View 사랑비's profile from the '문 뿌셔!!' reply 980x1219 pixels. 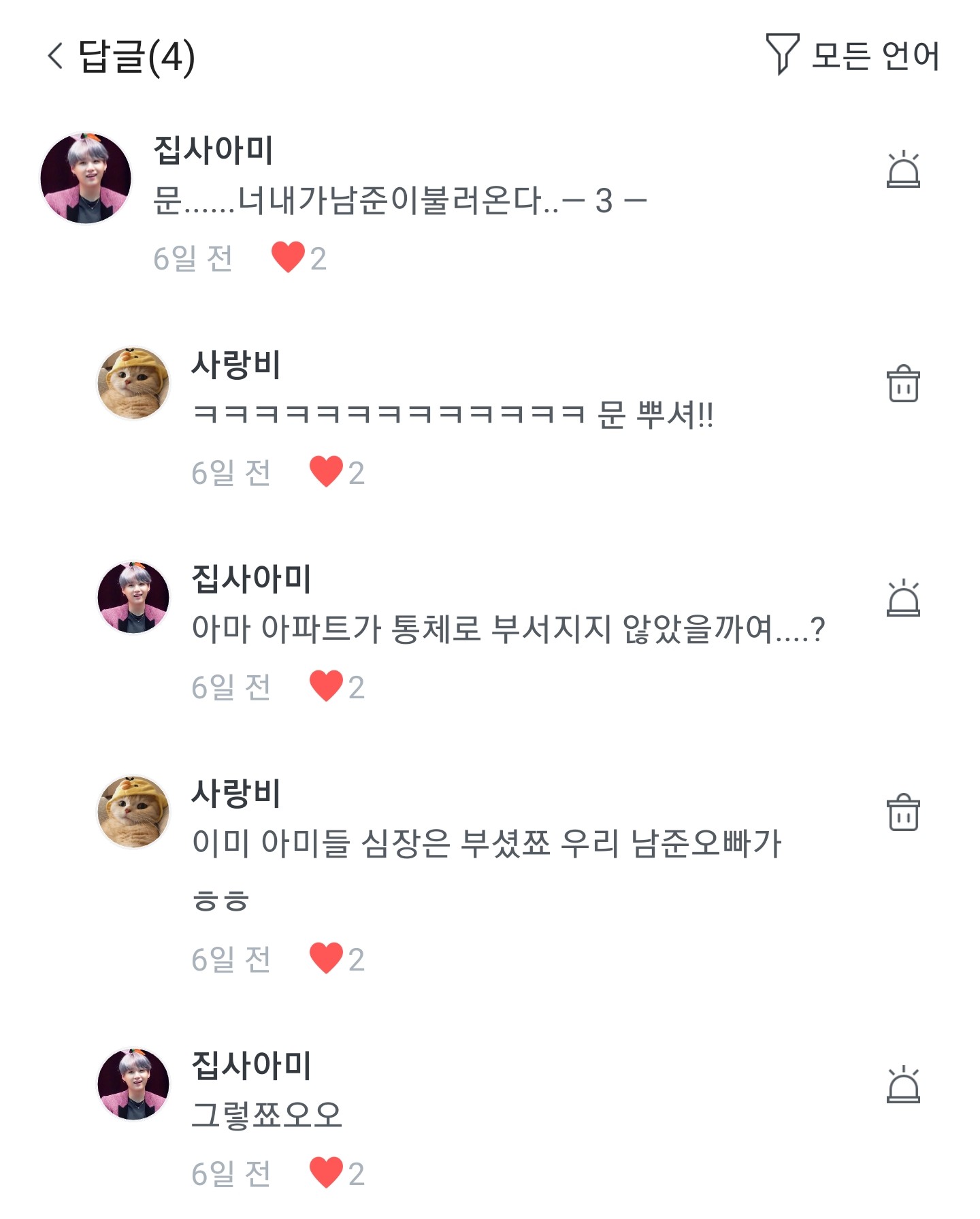pos(133,383)
